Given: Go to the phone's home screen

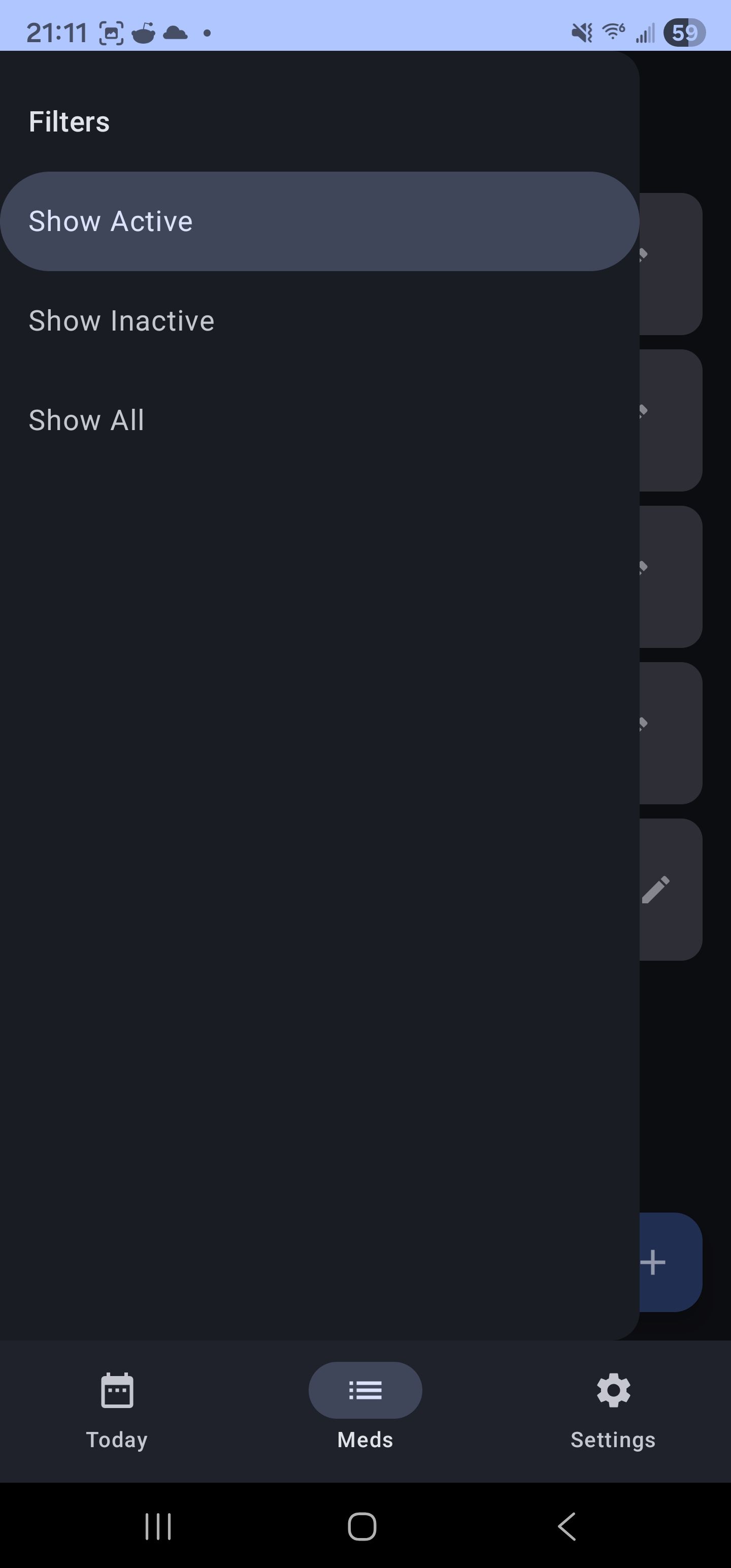Looking at the screenshot, I should click(x=362, y=1526).
